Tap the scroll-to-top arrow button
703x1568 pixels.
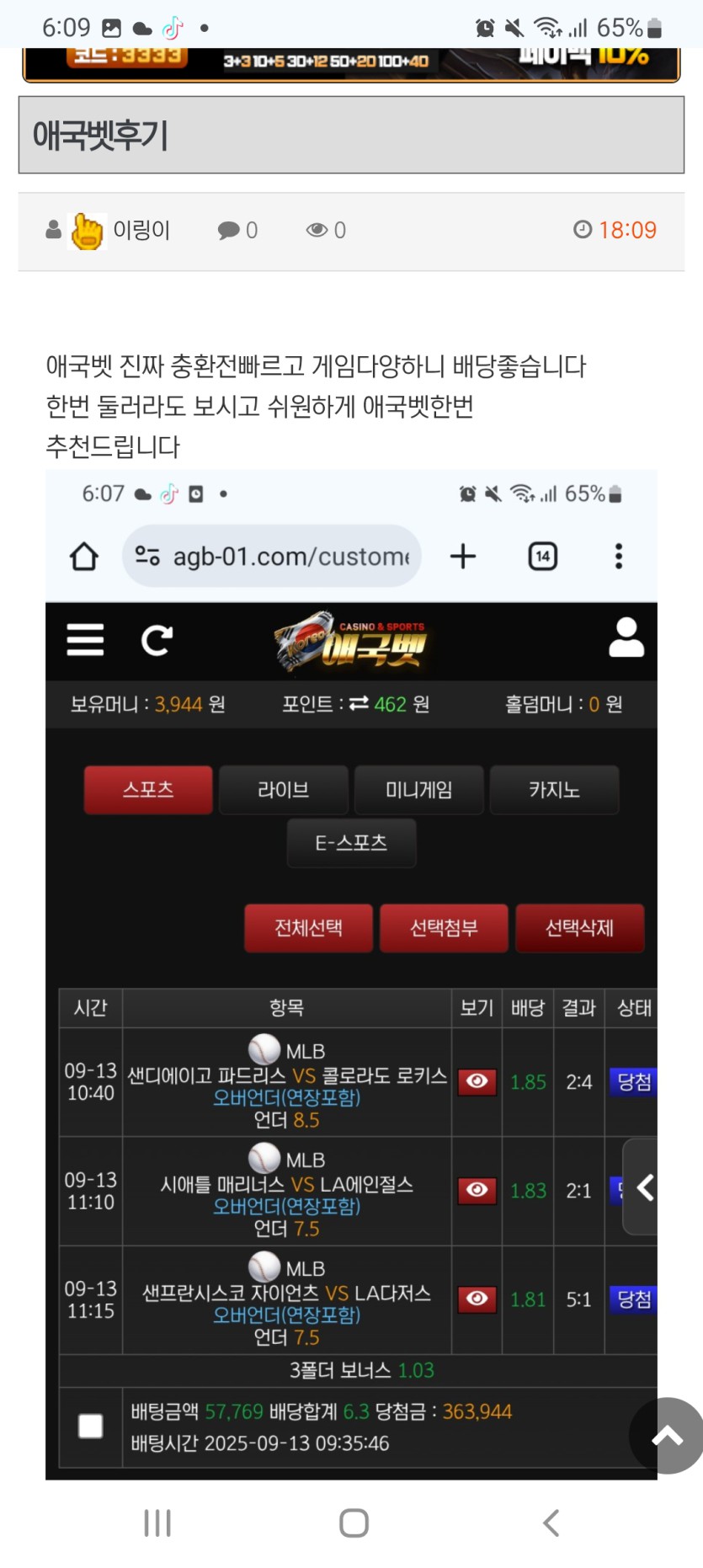(x=667, y=1435)
